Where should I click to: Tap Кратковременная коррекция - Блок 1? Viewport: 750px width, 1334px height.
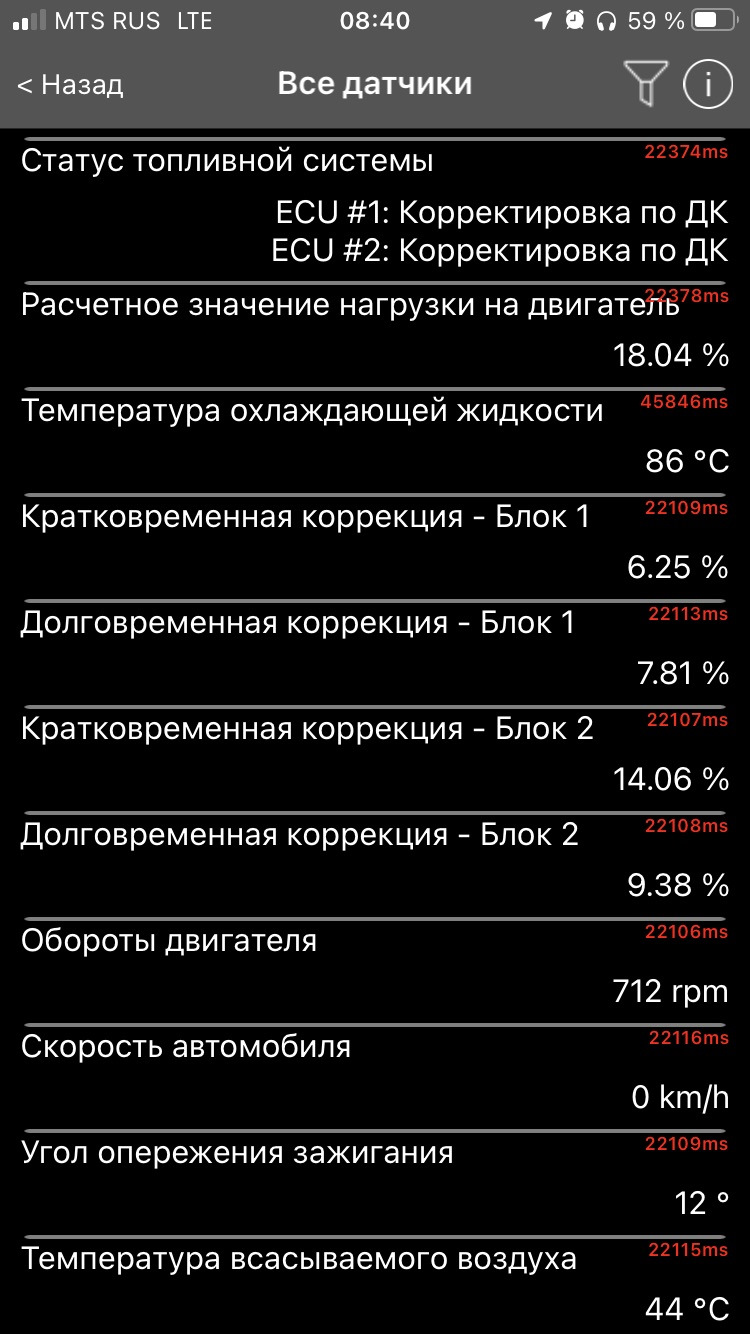[x=375, y=542]
